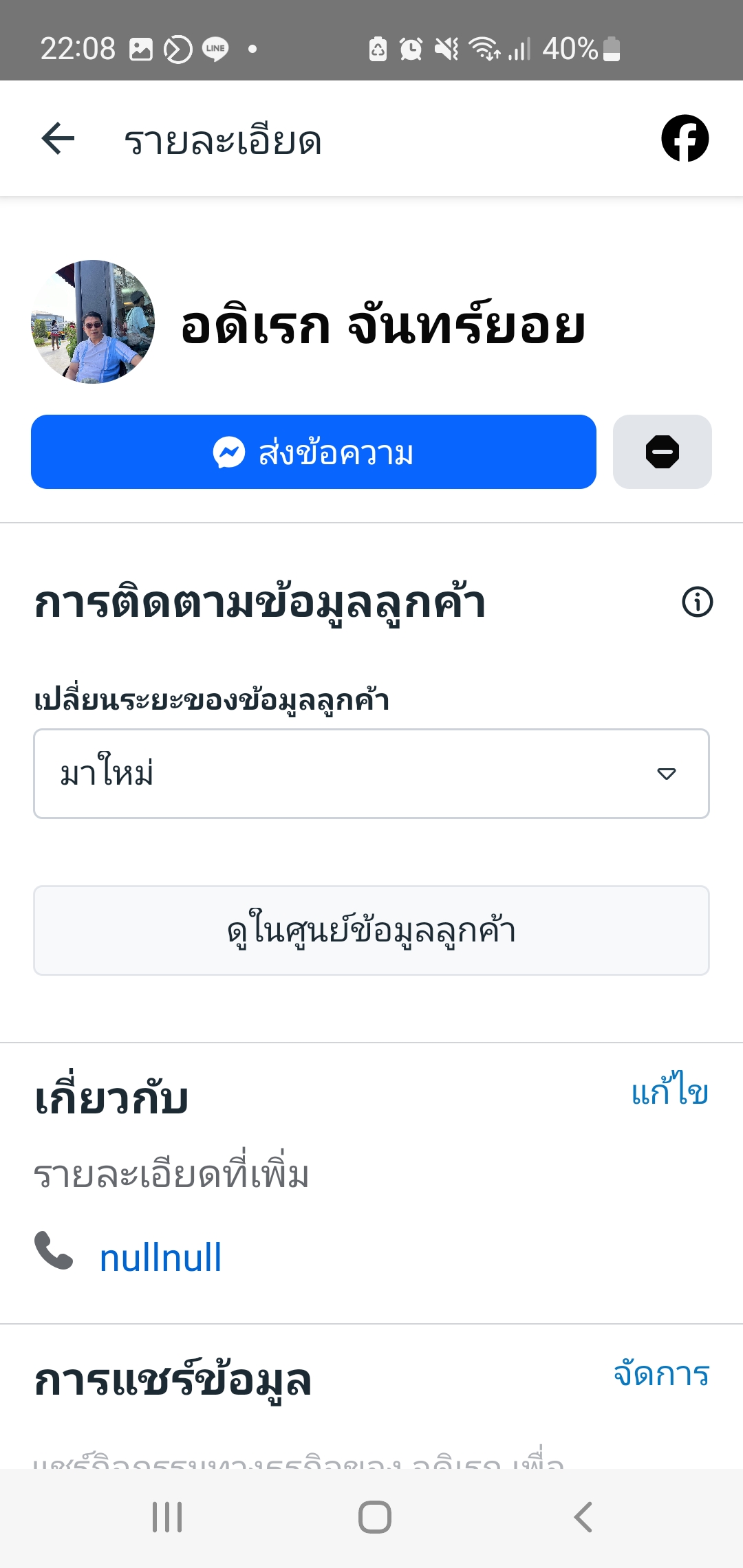Tap the block icon button beside ส่งข้อความ
Viewport: 743px width, 1568px height.
662,452
